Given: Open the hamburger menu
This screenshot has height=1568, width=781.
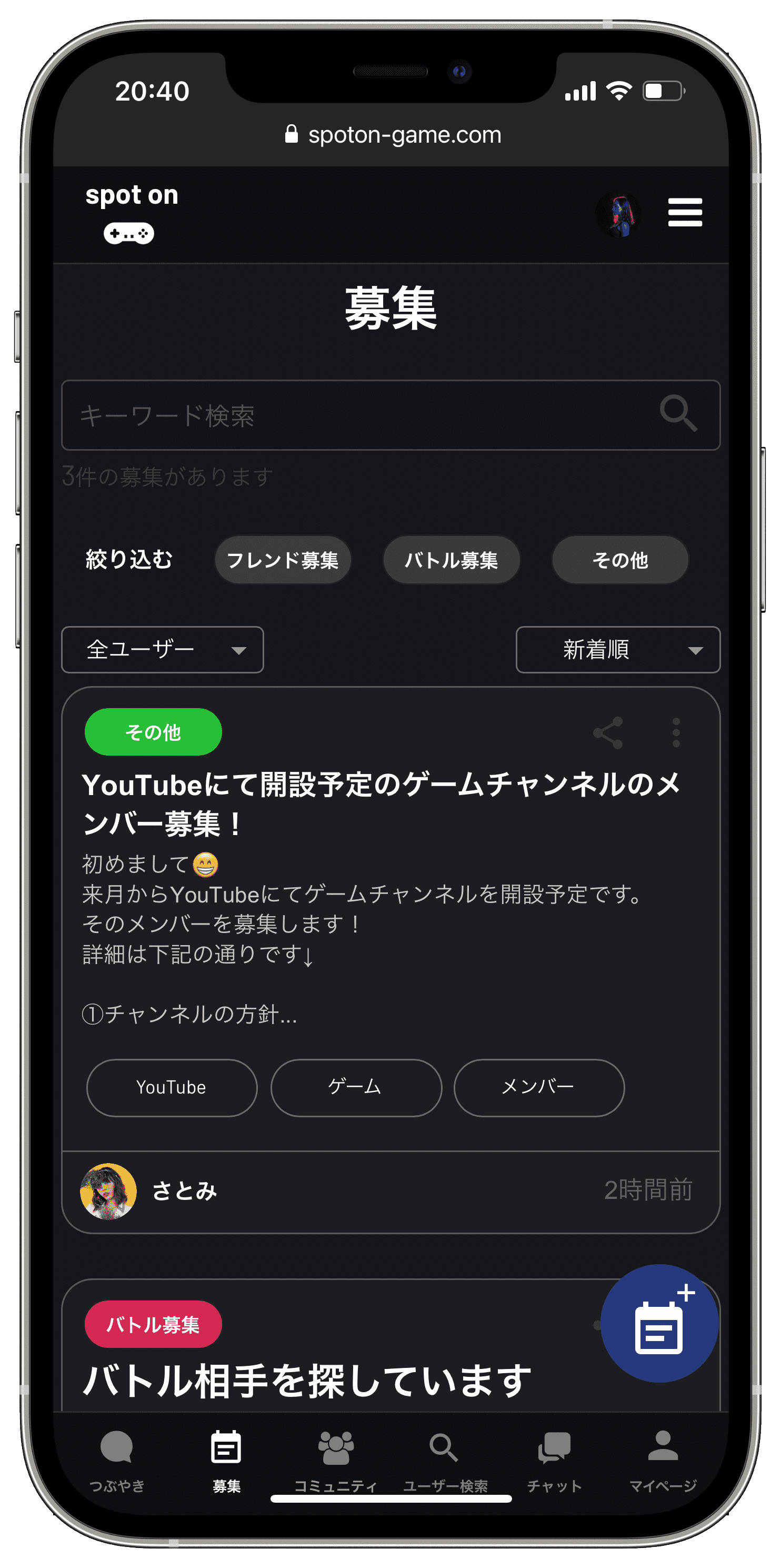Looking at the screenshot, I should click(684, 212).
